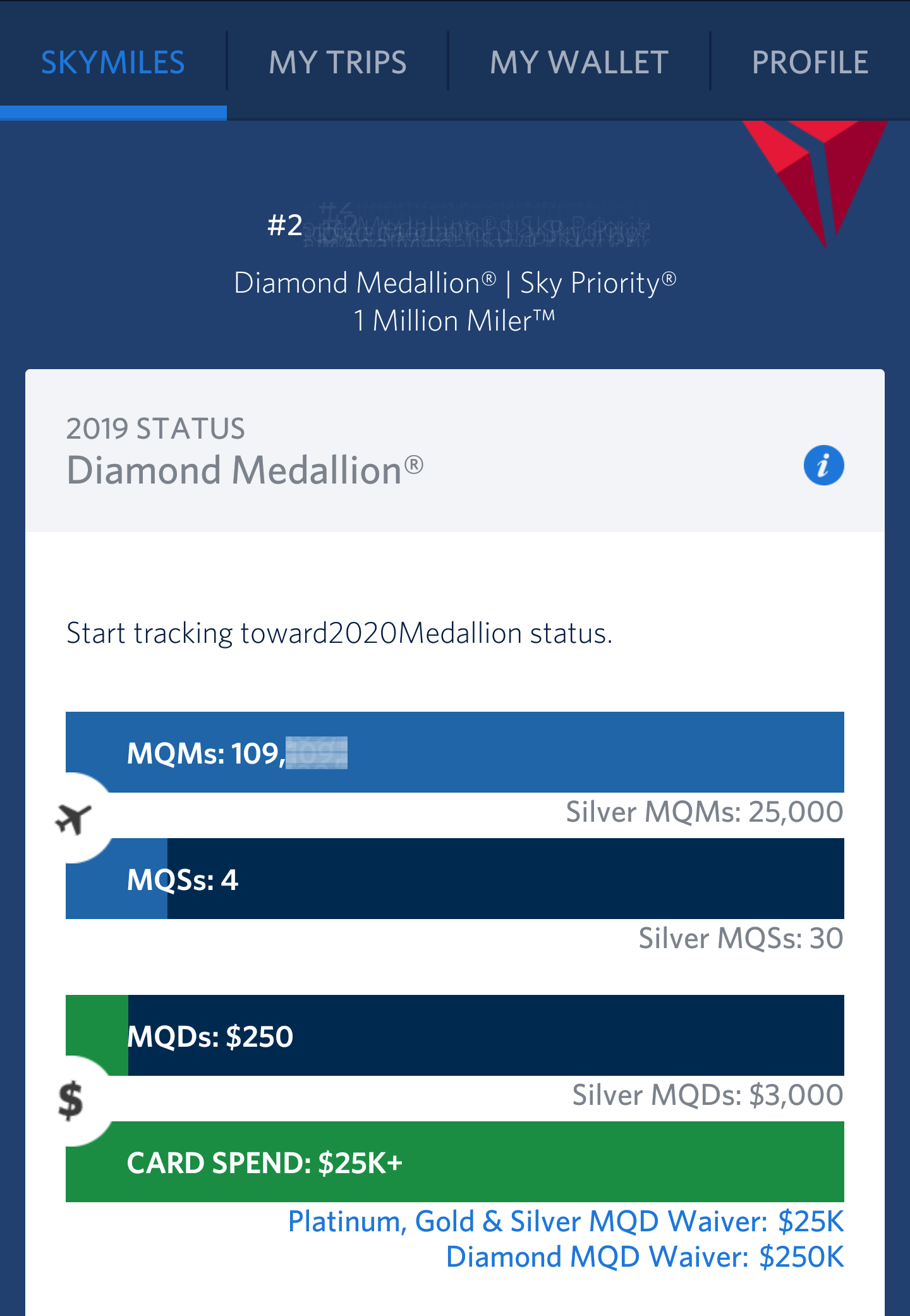Viewport: 910px width, 1316px height.
Task: Switch to the MY TRIPS tab
Action: point(337,61)
